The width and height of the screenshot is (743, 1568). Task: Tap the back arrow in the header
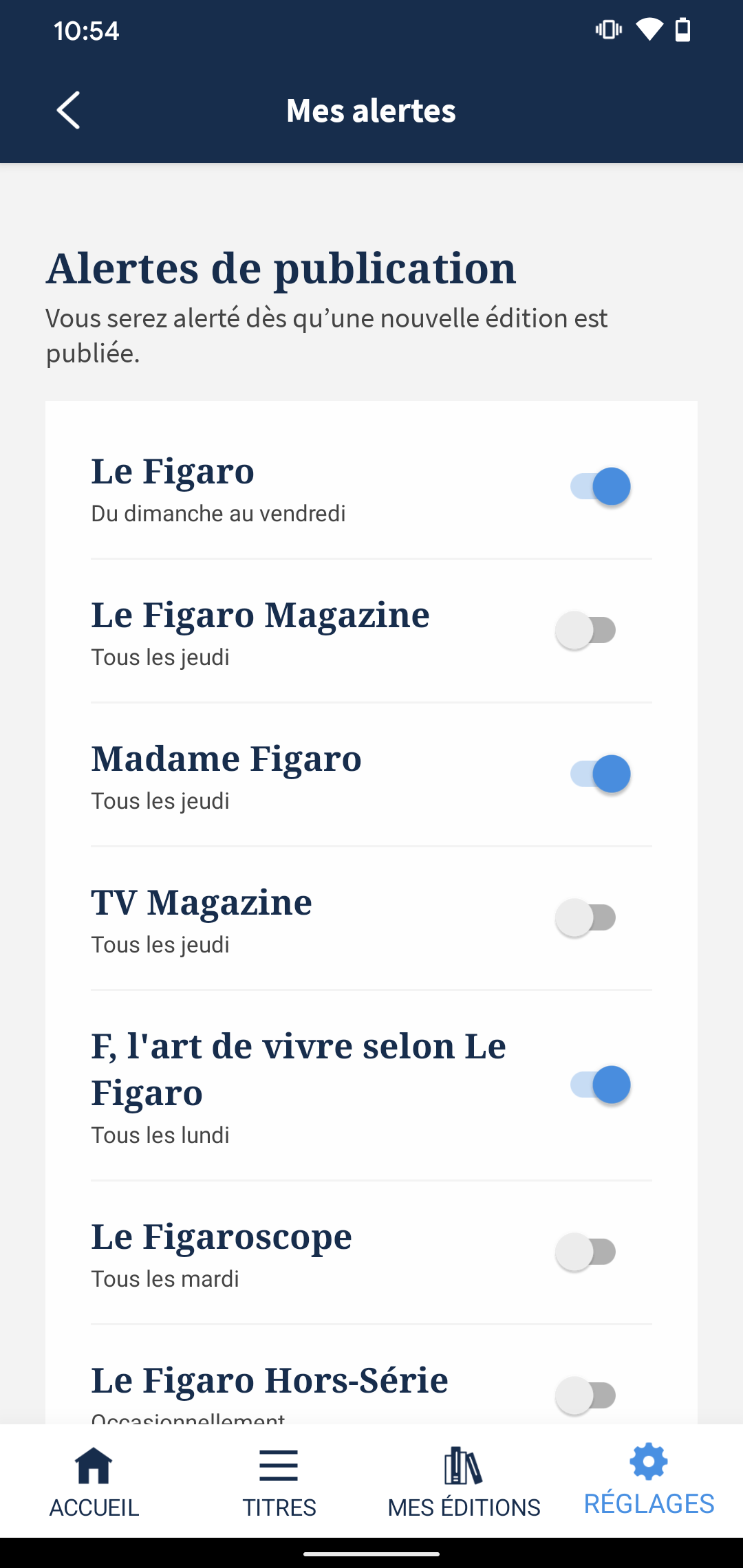click(x=69, y=110)
